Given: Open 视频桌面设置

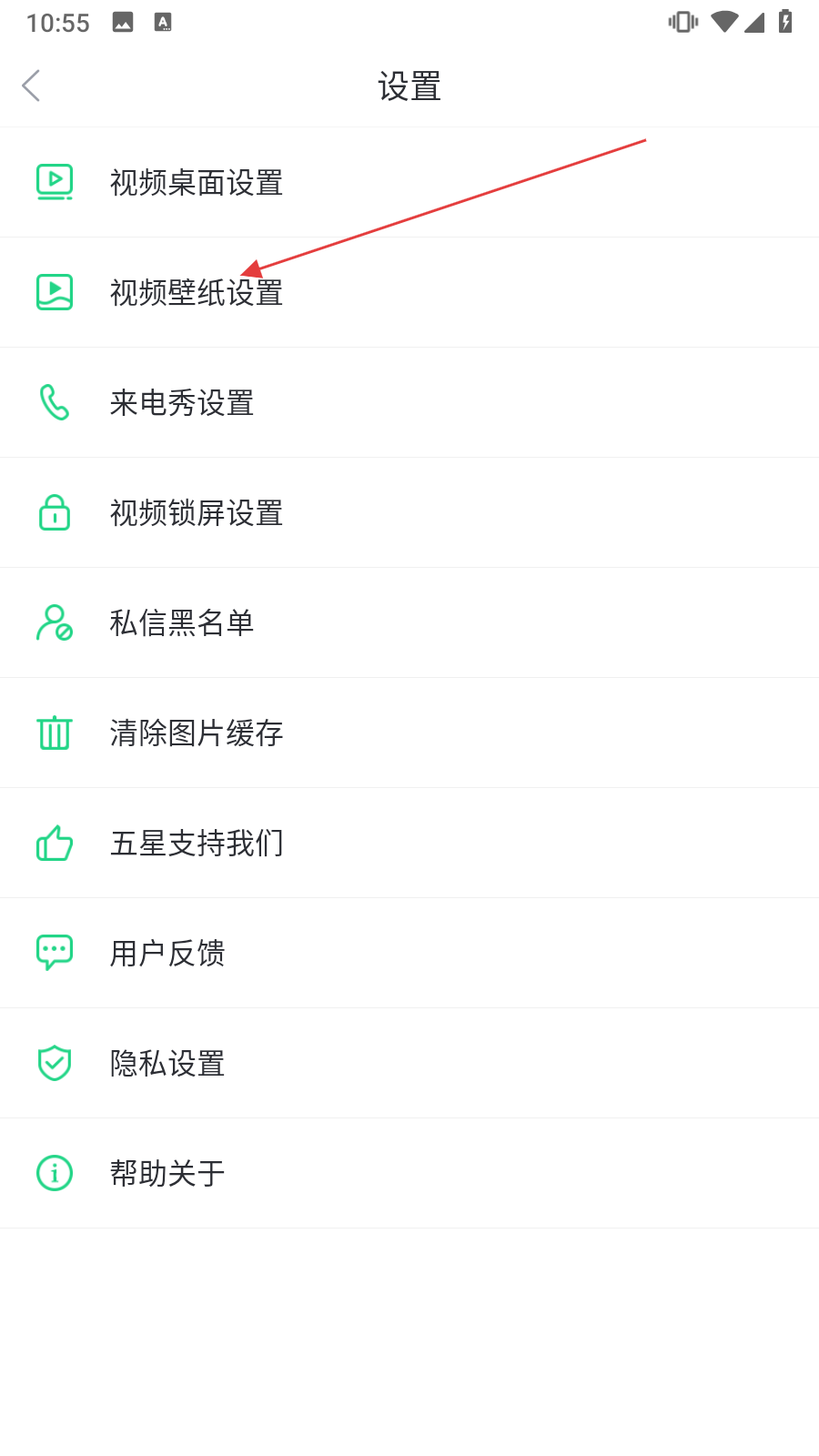Looking at the screenshot, I should point(409,182).
